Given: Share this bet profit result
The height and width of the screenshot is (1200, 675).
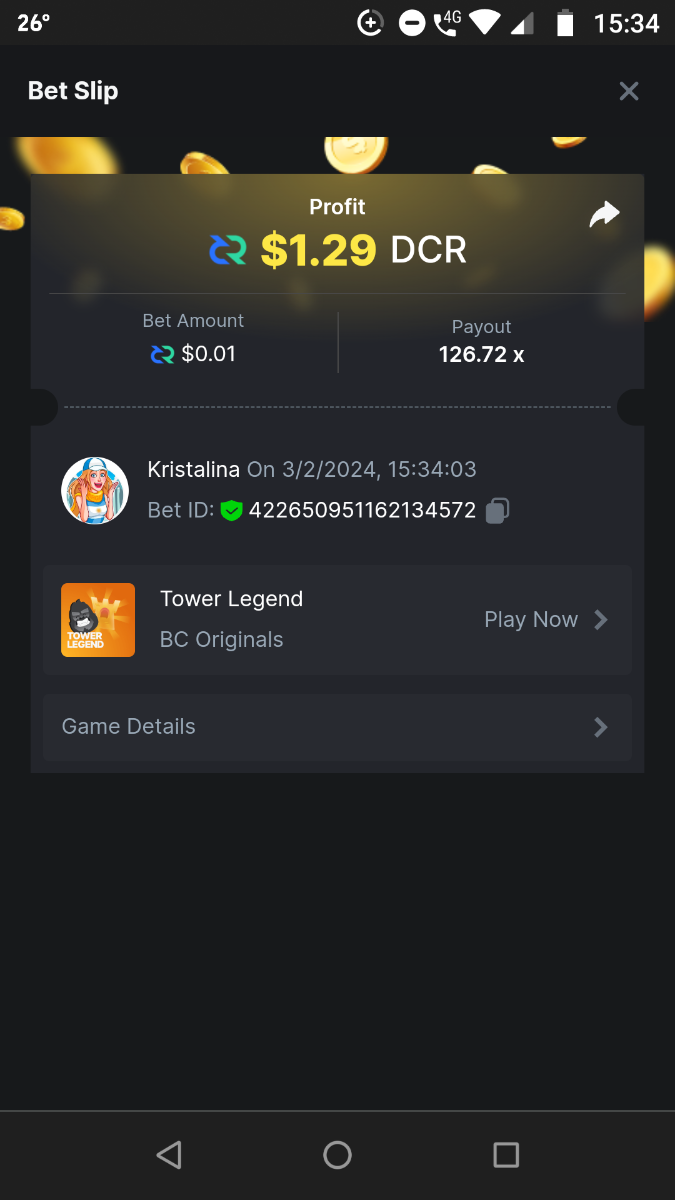Looking at the screenshot, I should [x=604, y=214].
